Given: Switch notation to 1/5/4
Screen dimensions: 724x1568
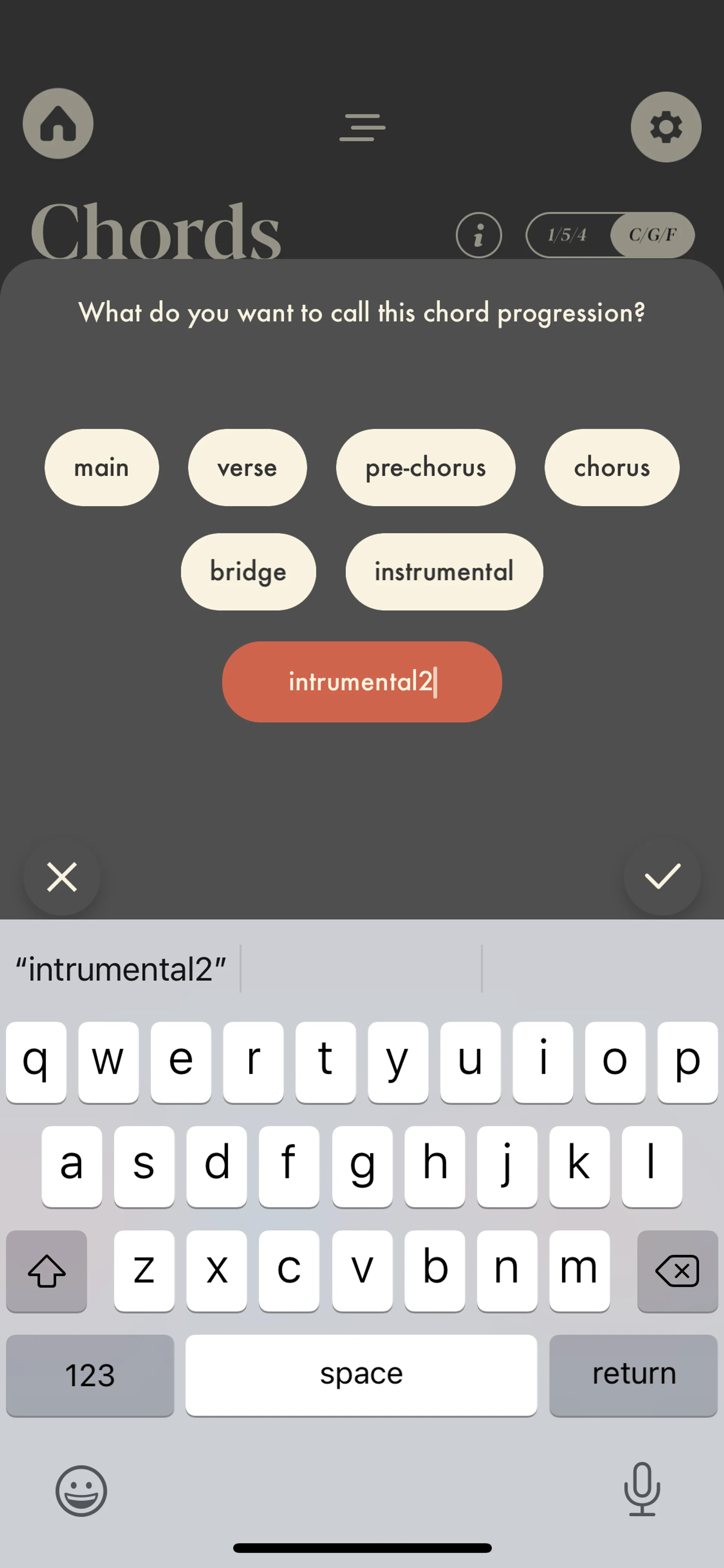Looking at the screenshot, I should [x=567, y=235].
